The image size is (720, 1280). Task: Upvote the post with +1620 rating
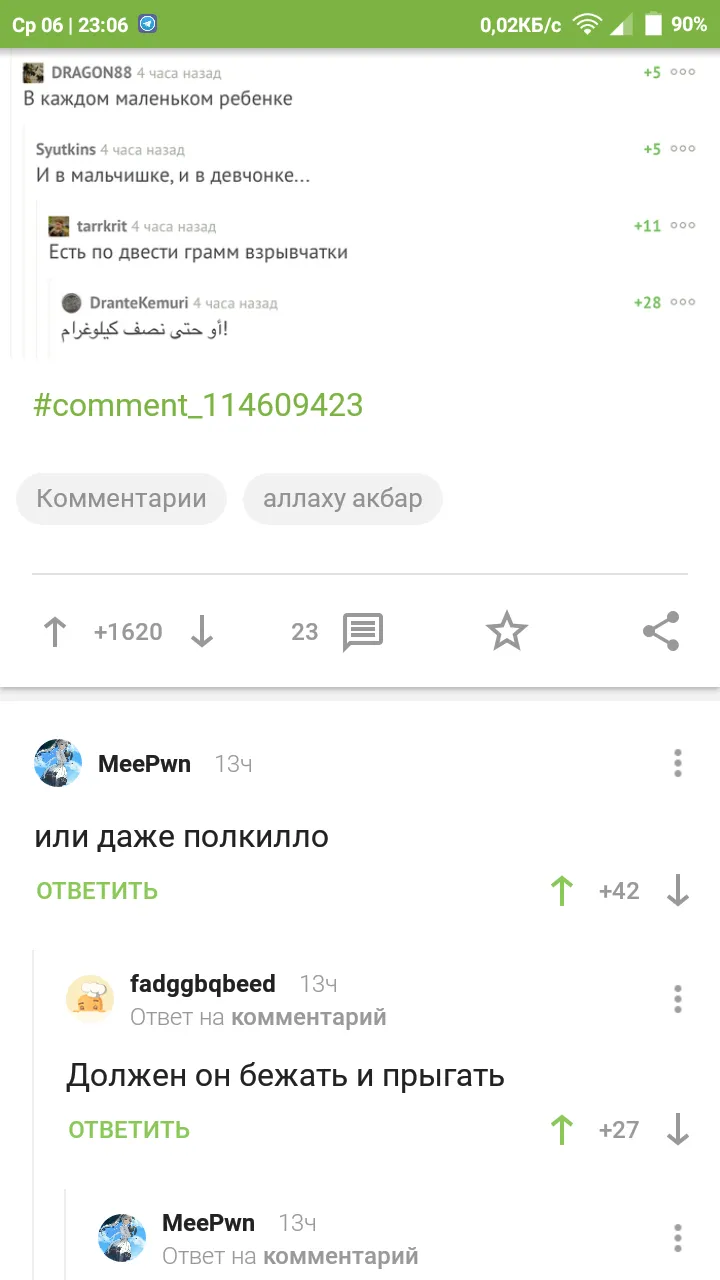(55, 632)
